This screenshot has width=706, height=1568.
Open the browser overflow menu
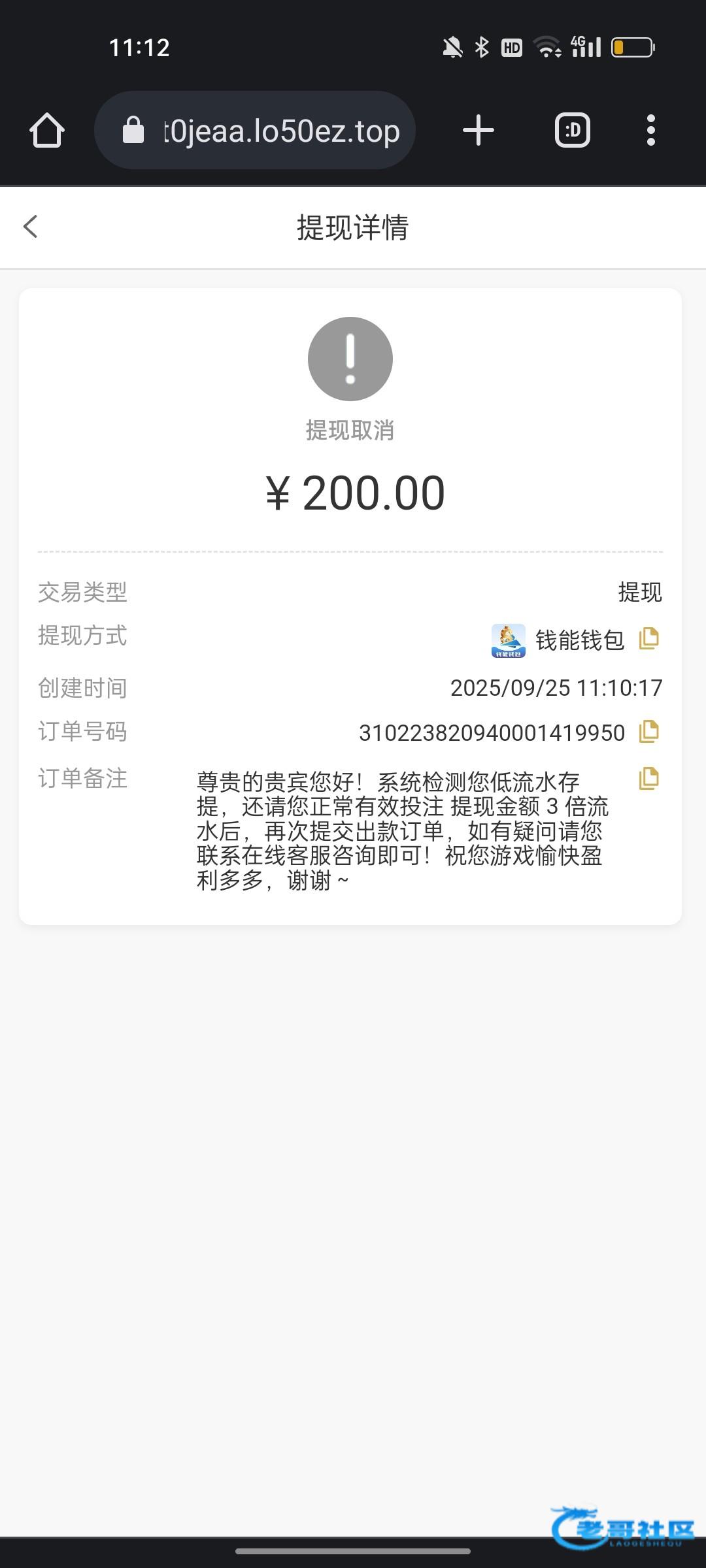pyautogui.click(x=650, y=131)
